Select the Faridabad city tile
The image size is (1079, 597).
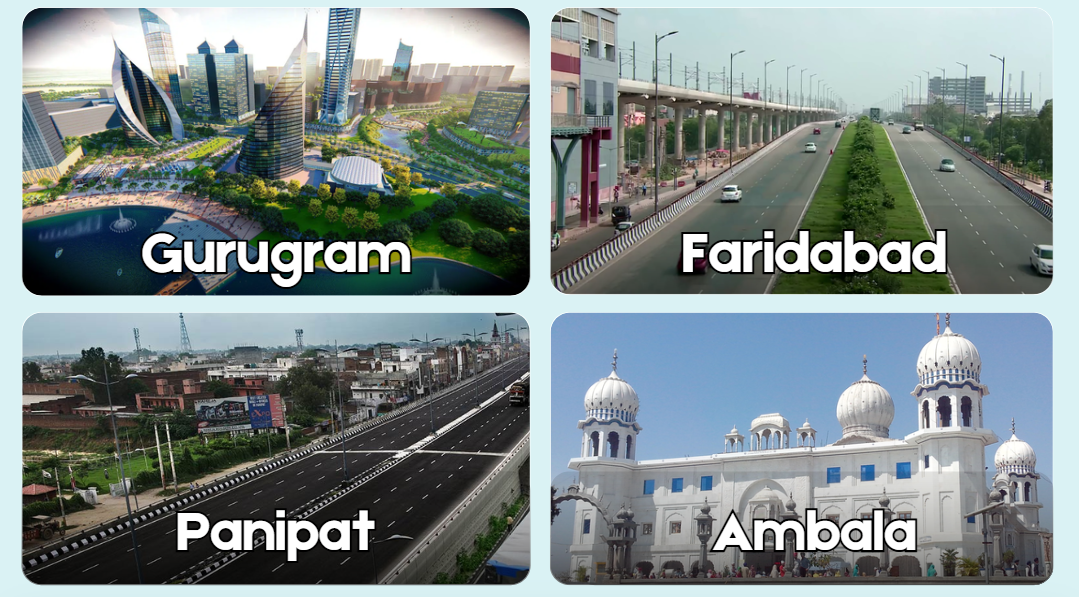pos(801,152)
